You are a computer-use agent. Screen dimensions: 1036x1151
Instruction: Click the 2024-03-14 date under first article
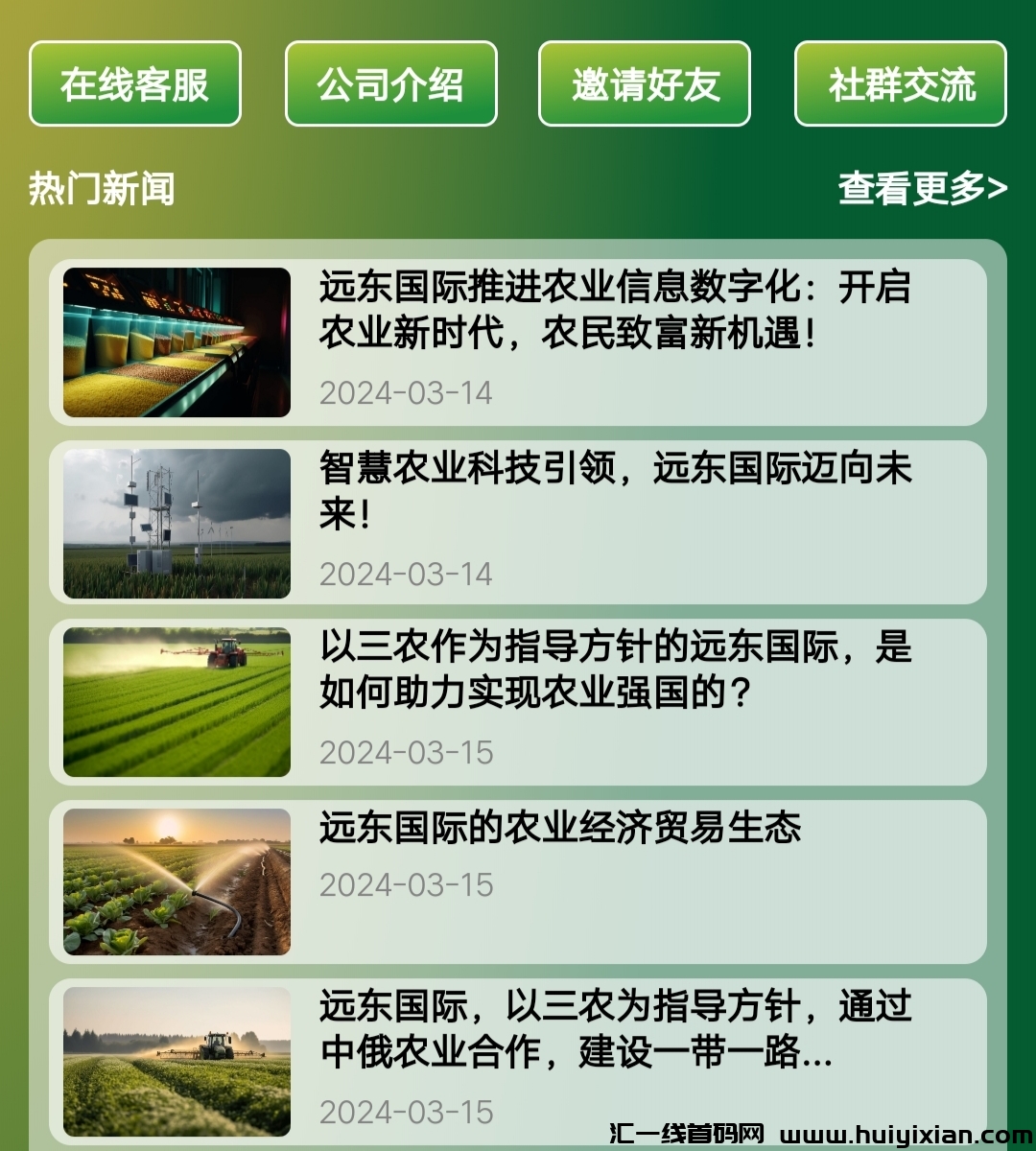(406, 392)
